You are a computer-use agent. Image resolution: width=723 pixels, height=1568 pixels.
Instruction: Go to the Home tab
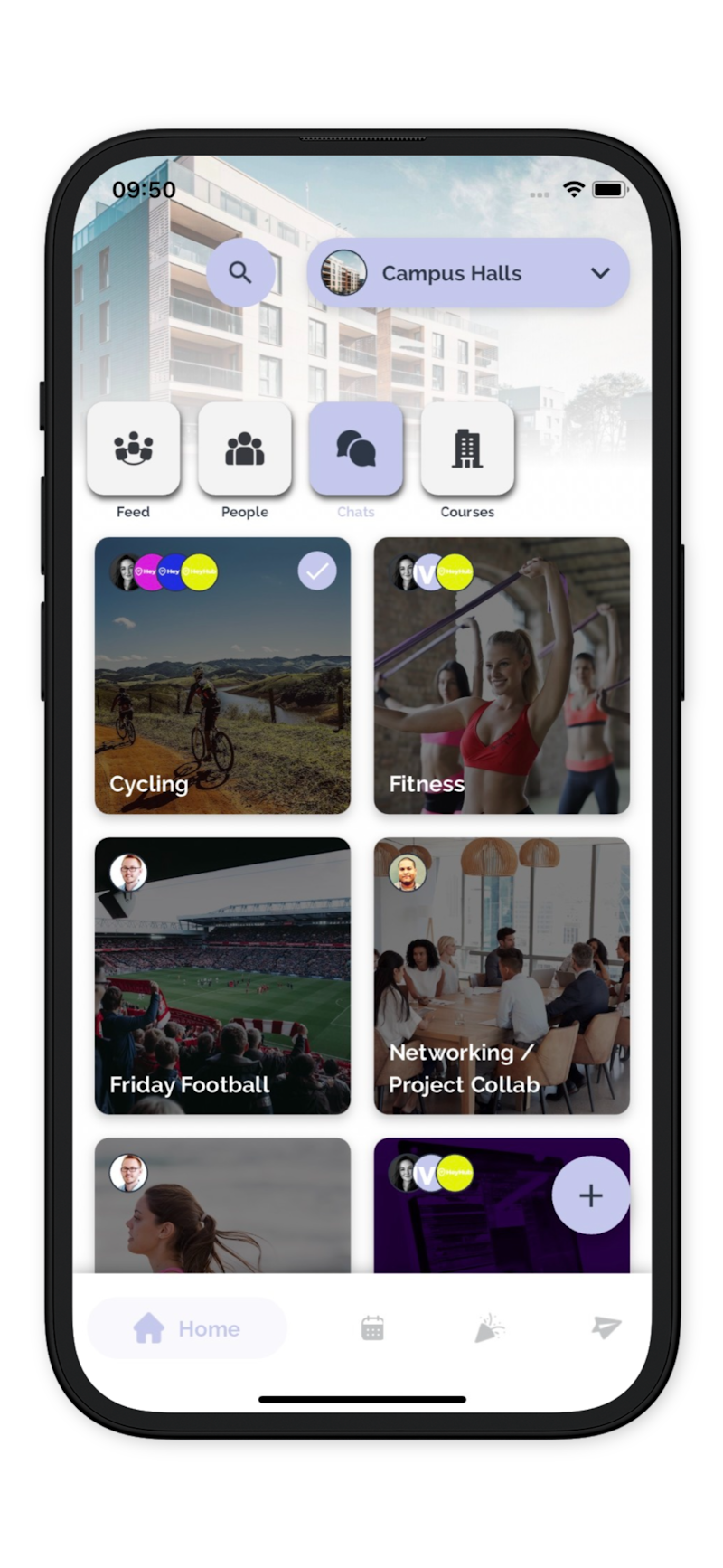coord(187,1328)
